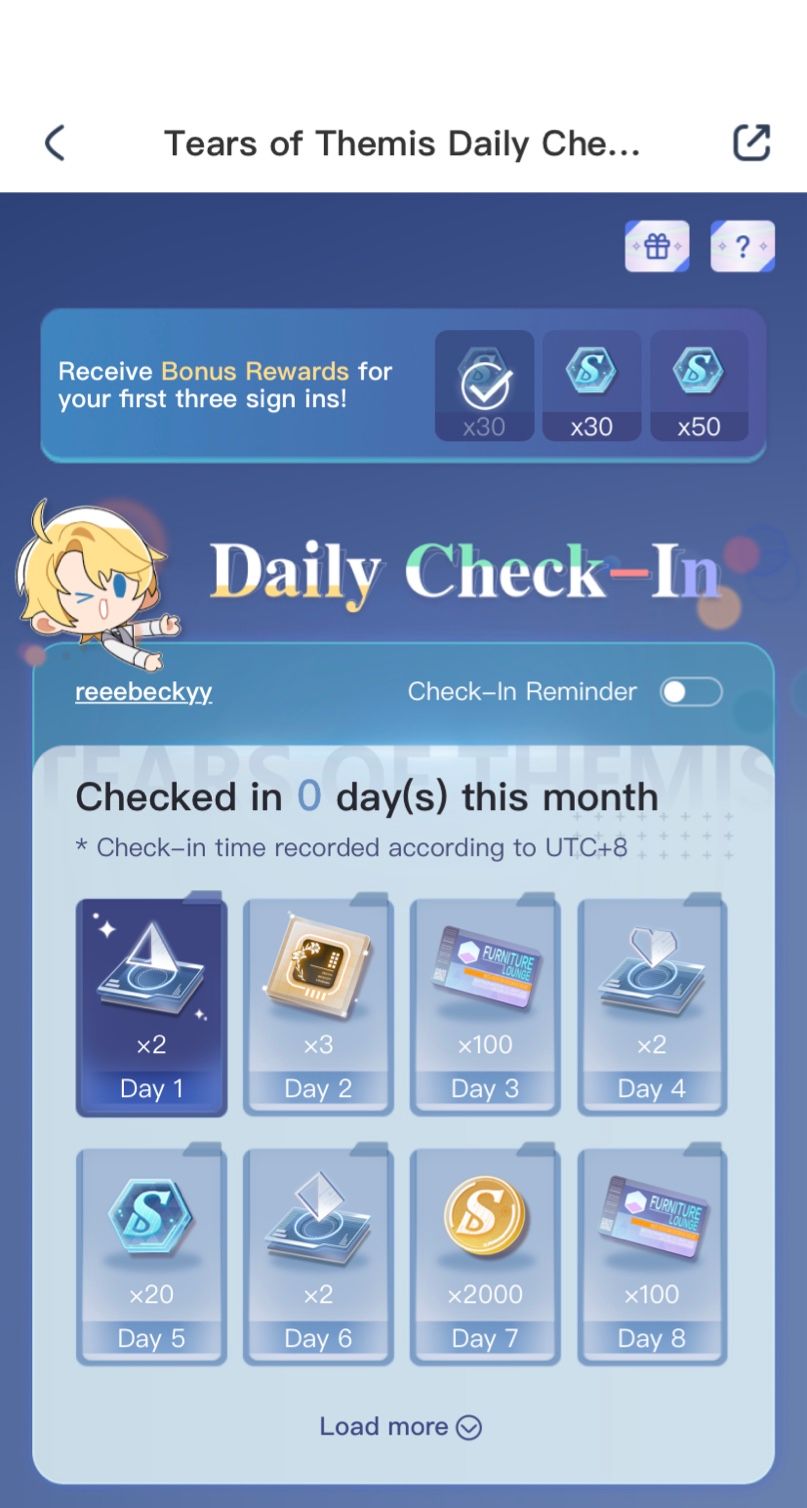Image resolution: width=807 pixels, height=1508 pixels.
Task: Open the Day 5 x20 reward card
Action: (152, 1256)
